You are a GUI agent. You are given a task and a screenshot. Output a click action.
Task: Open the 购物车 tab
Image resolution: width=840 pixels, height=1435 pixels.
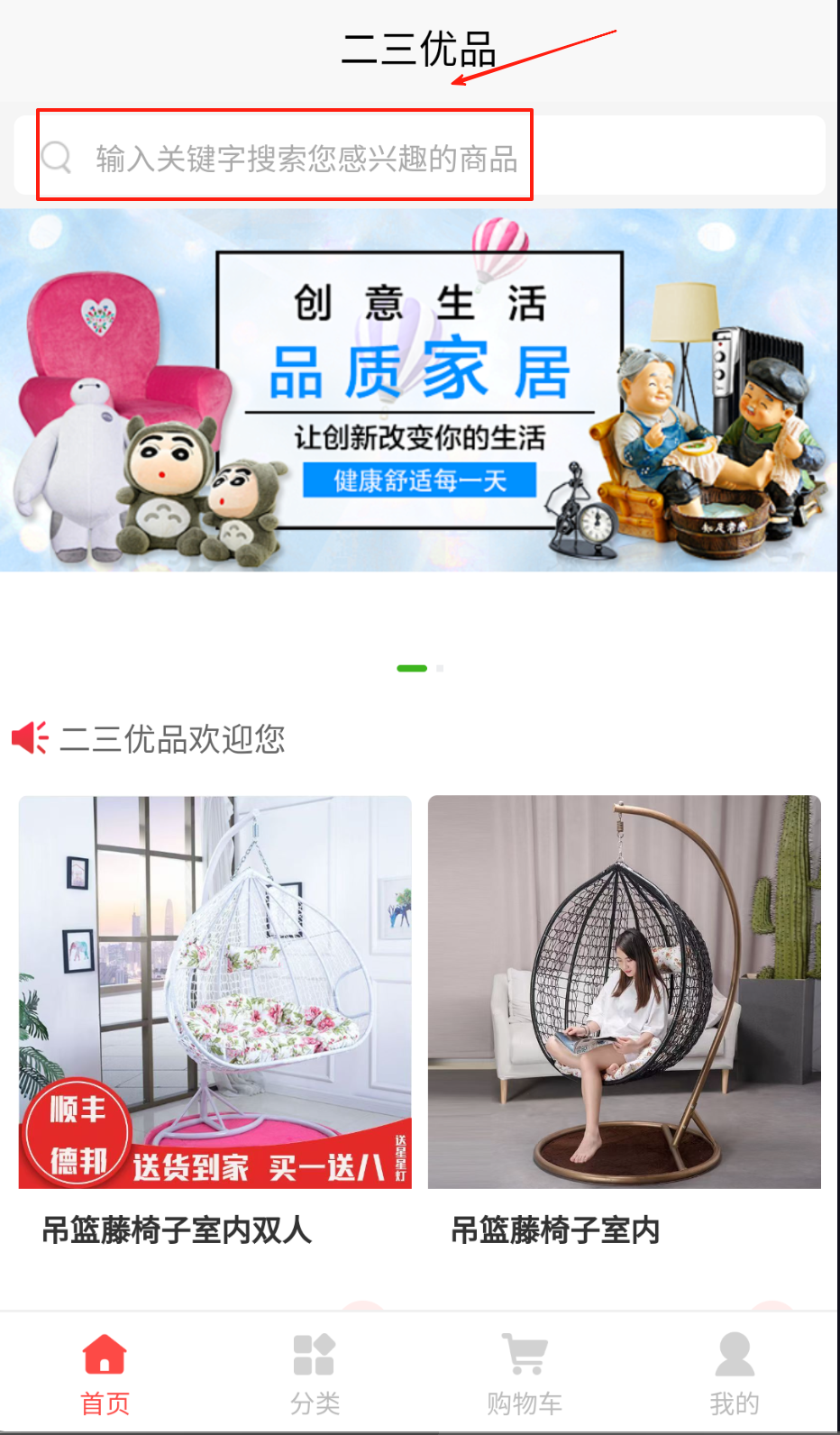[525, 1374]
